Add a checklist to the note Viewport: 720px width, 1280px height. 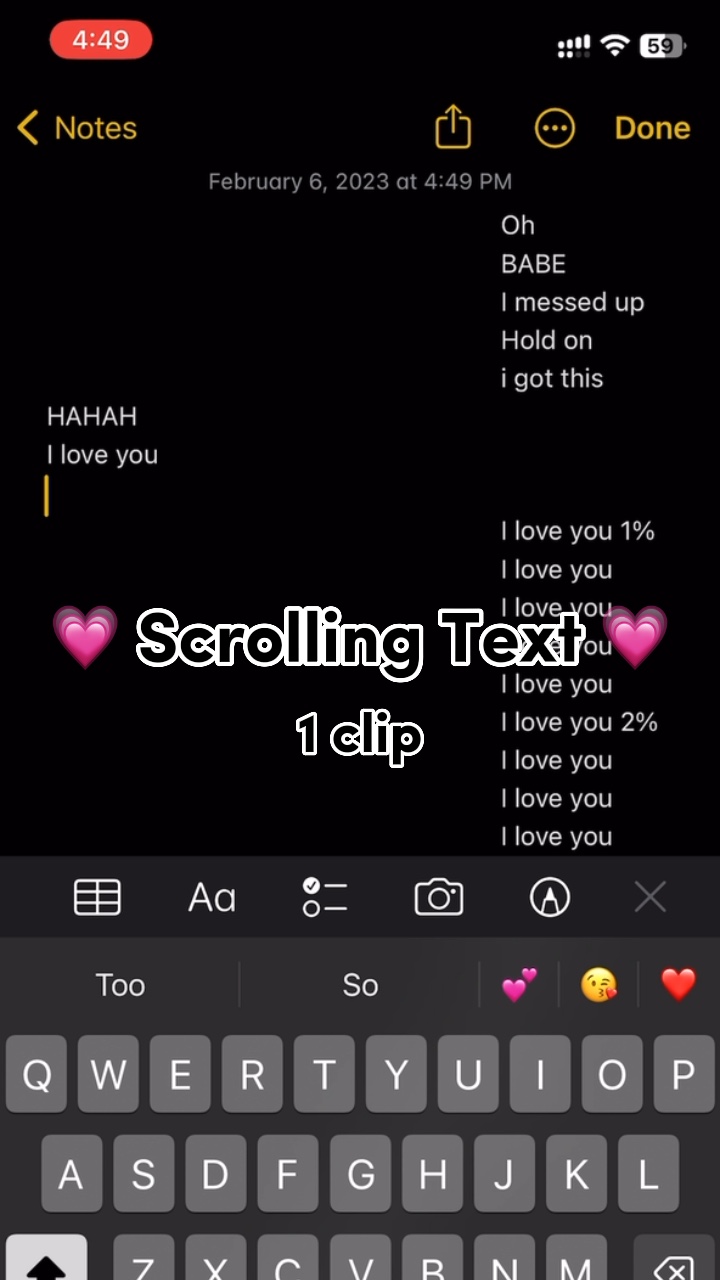tap(325, 897)
